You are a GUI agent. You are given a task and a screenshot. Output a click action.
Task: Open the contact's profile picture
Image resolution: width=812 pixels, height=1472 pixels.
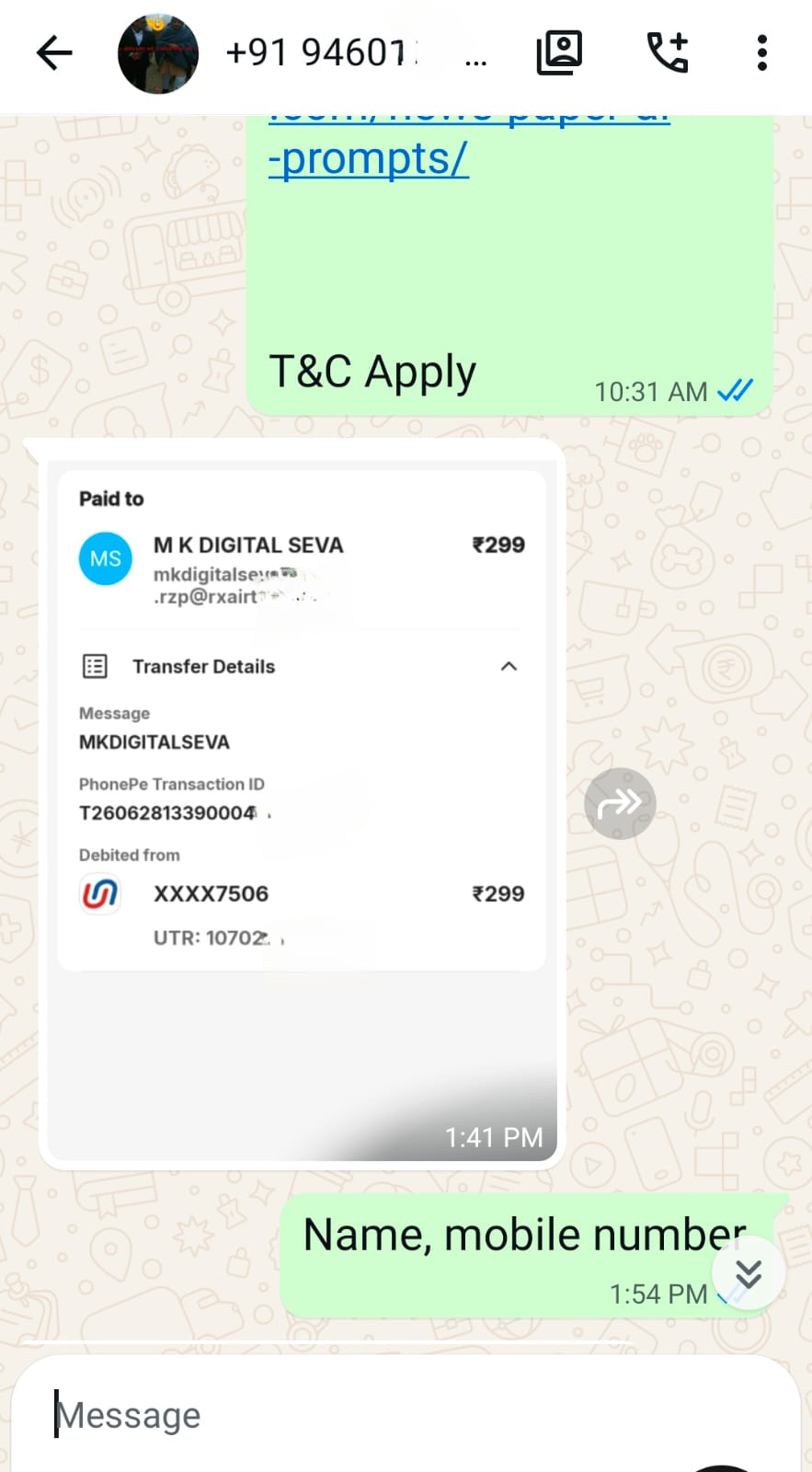158,53
